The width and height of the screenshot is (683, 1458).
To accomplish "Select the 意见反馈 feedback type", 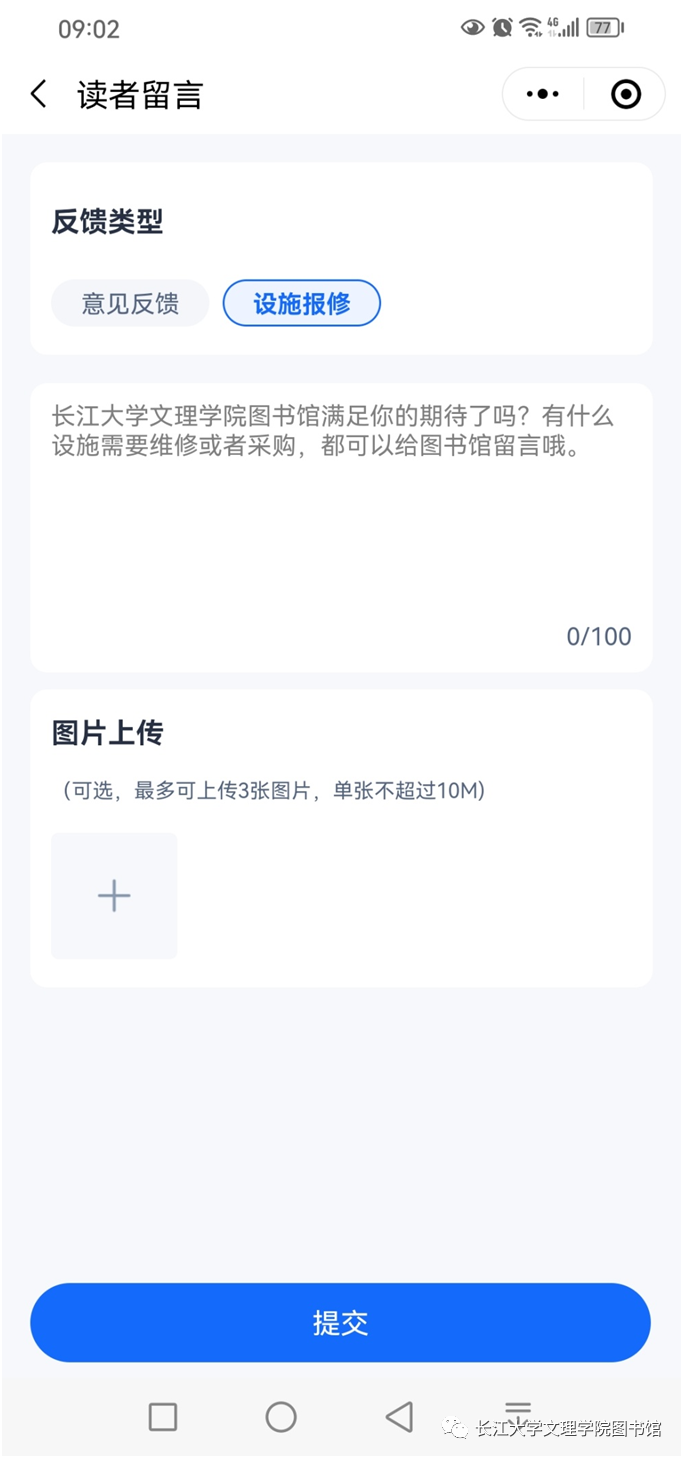I will point(130,304).
